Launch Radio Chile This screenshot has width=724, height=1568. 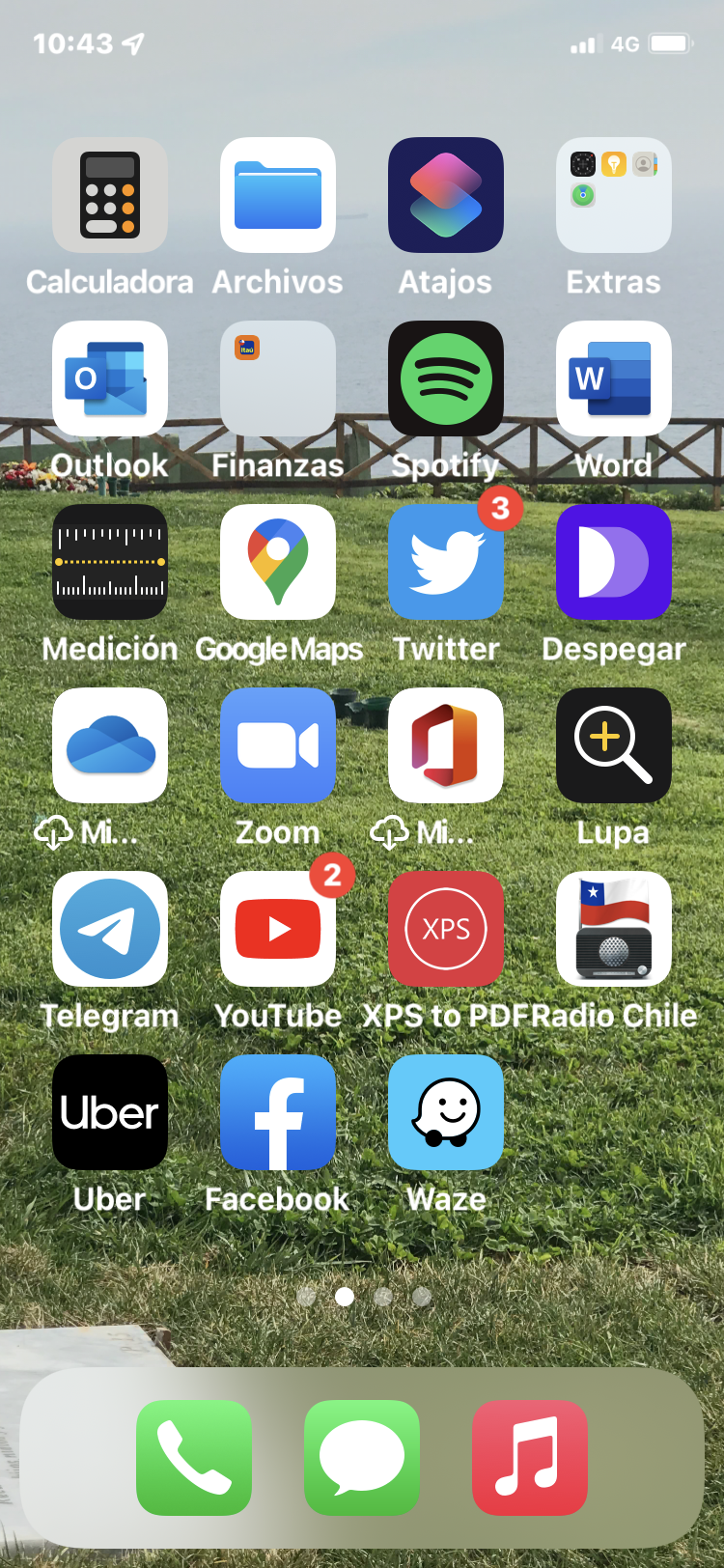(x=614, y=929)
